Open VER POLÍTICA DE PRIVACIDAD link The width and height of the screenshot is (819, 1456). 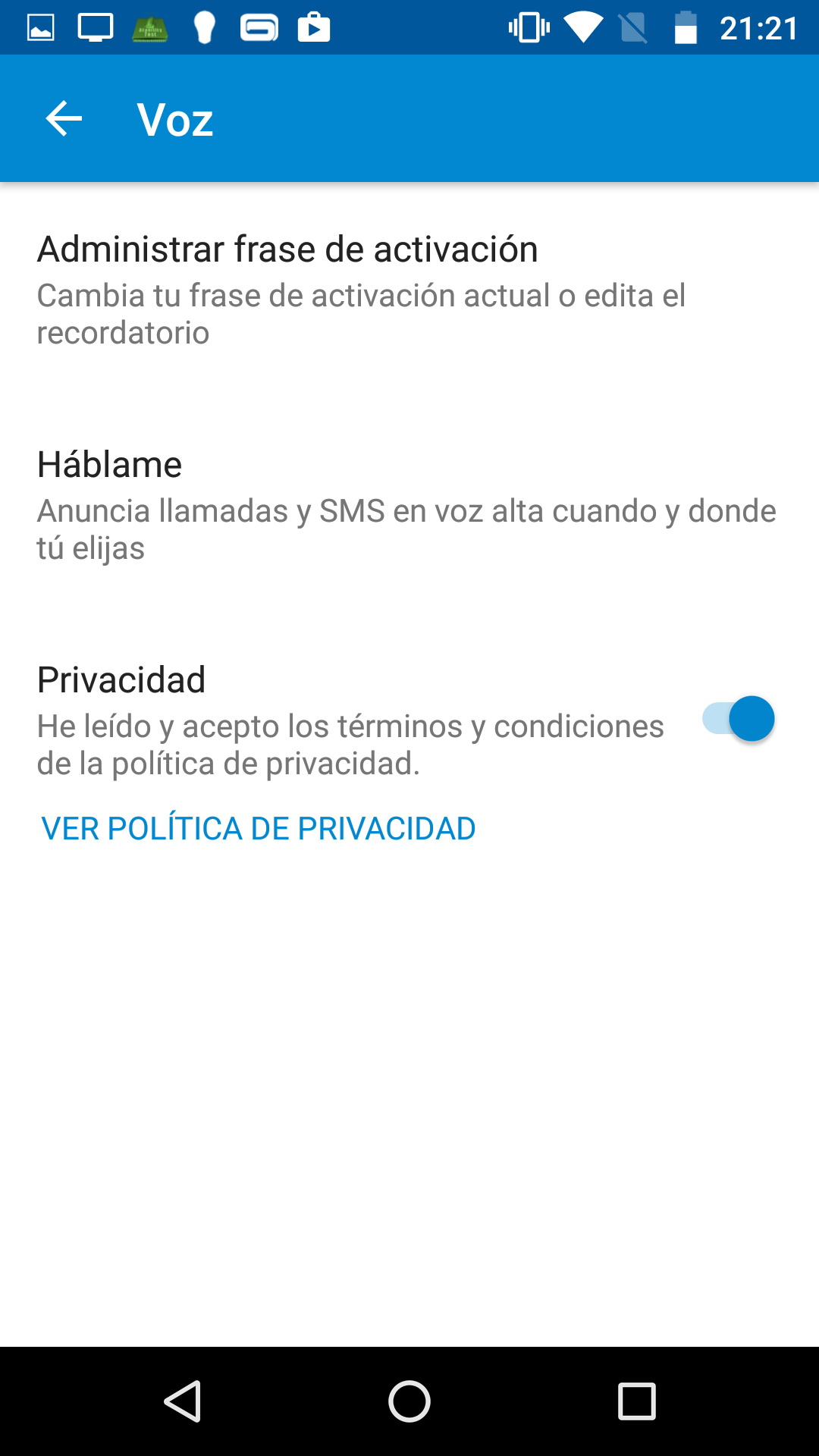(259, 828)
